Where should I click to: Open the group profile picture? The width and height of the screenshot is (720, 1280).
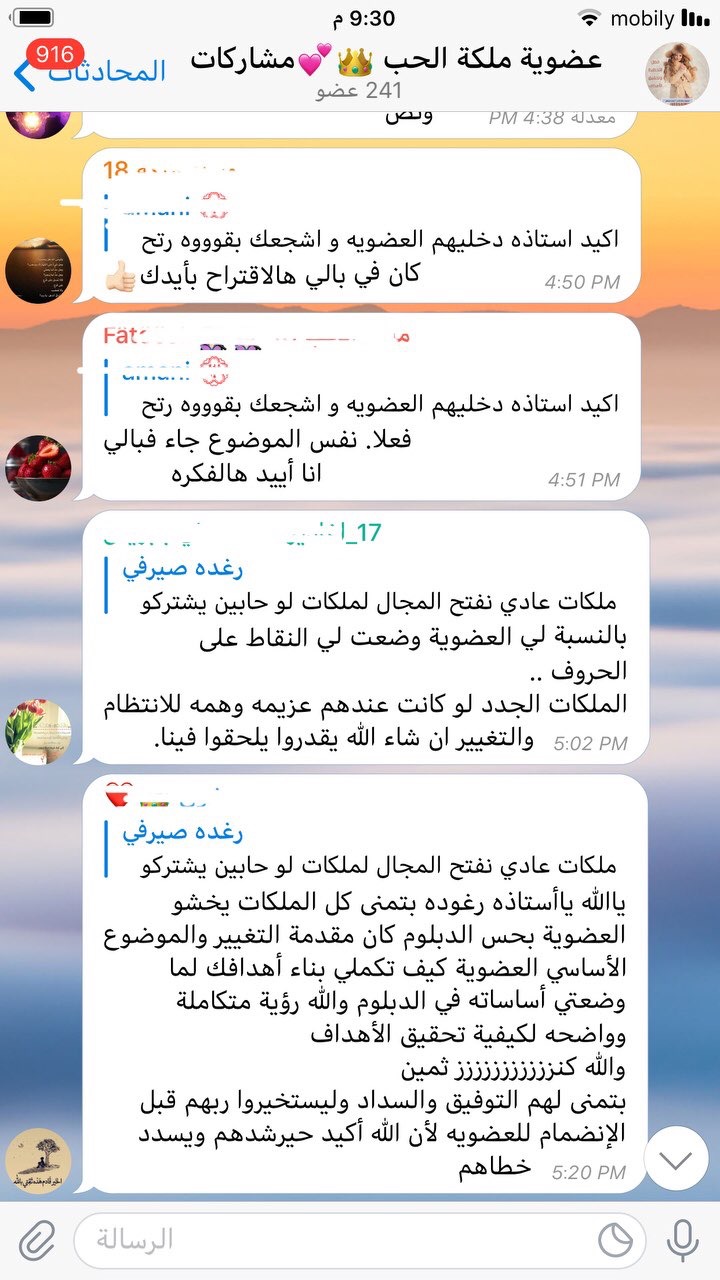(x=677, y=73)
